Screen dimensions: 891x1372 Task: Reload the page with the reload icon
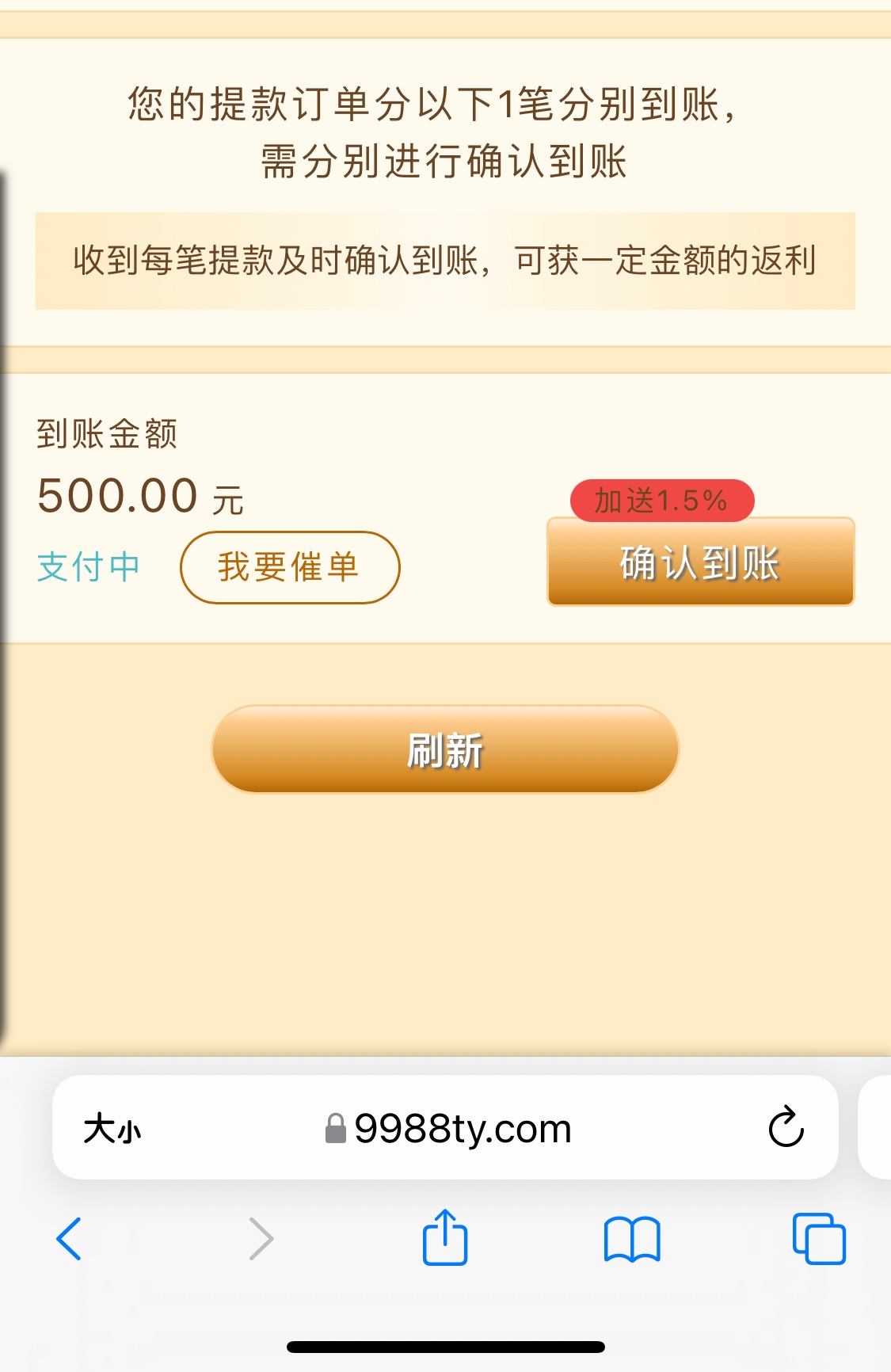tap(786, 1126)
